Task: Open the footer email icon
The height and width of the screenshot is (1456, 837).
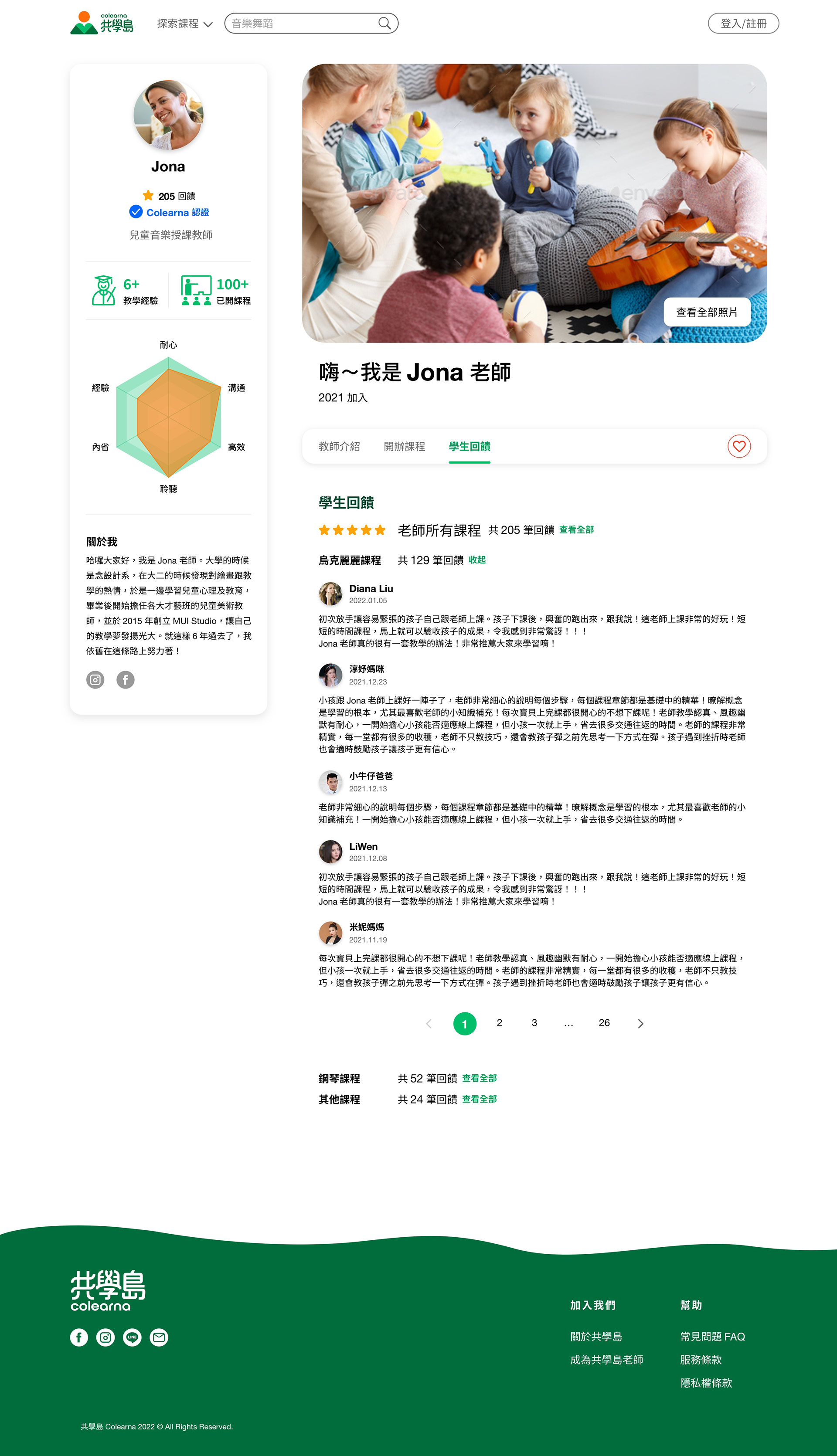Action: [159, 1337]
